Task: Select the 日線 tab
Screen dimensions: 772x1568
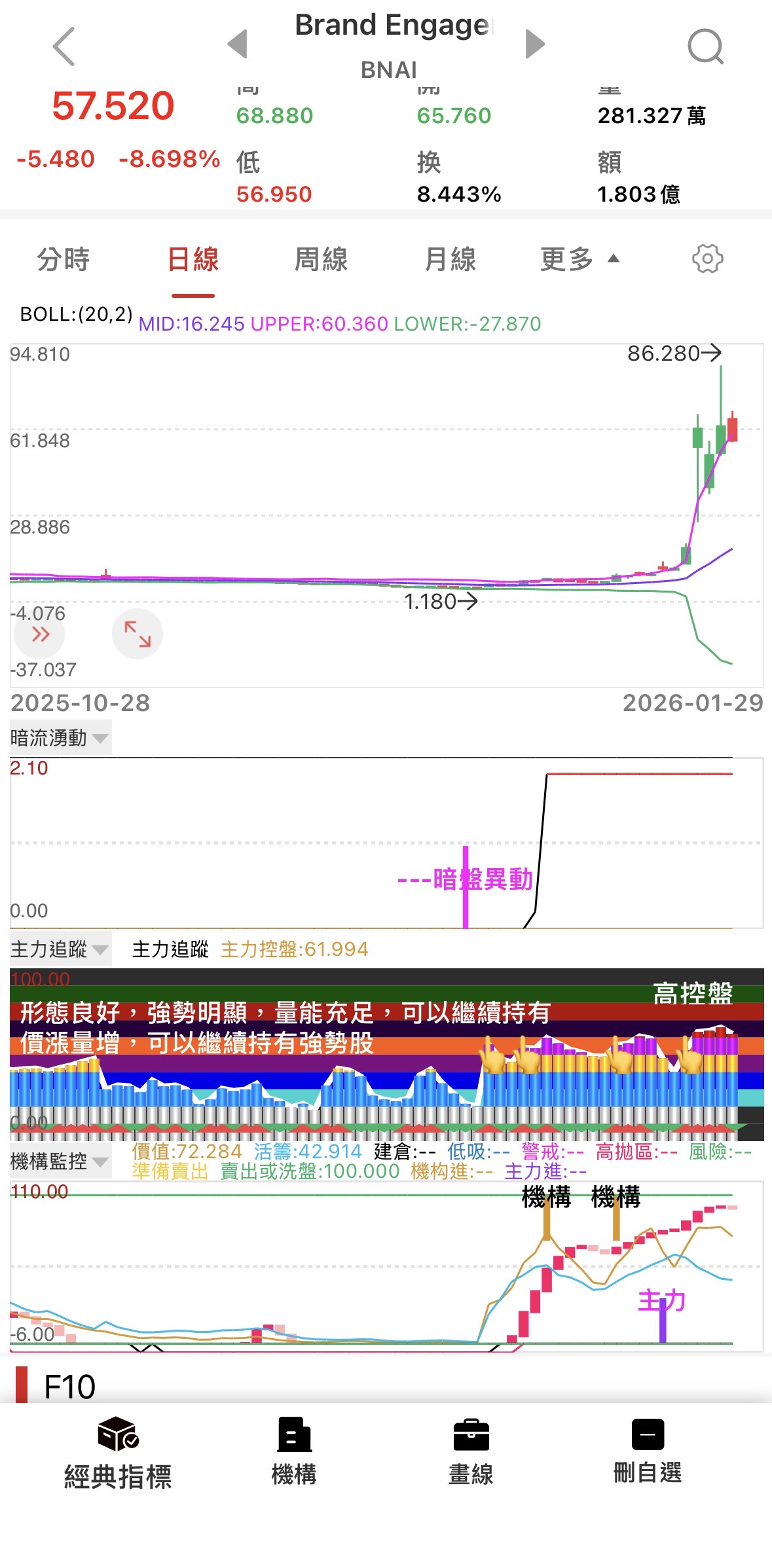Action: point(193,259)
